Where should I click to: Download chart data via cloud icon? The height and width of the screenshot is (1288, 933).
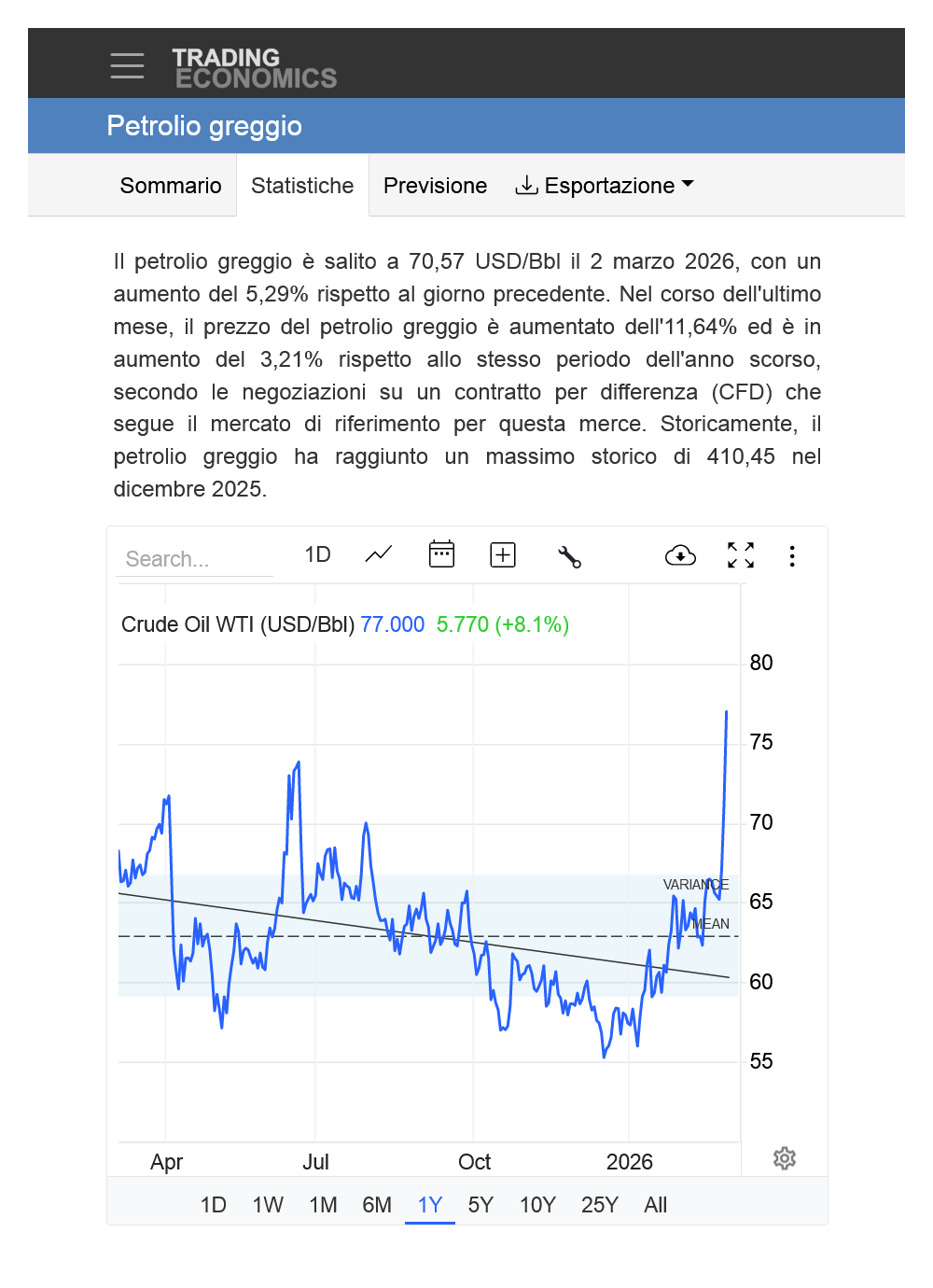coord(680,556)
